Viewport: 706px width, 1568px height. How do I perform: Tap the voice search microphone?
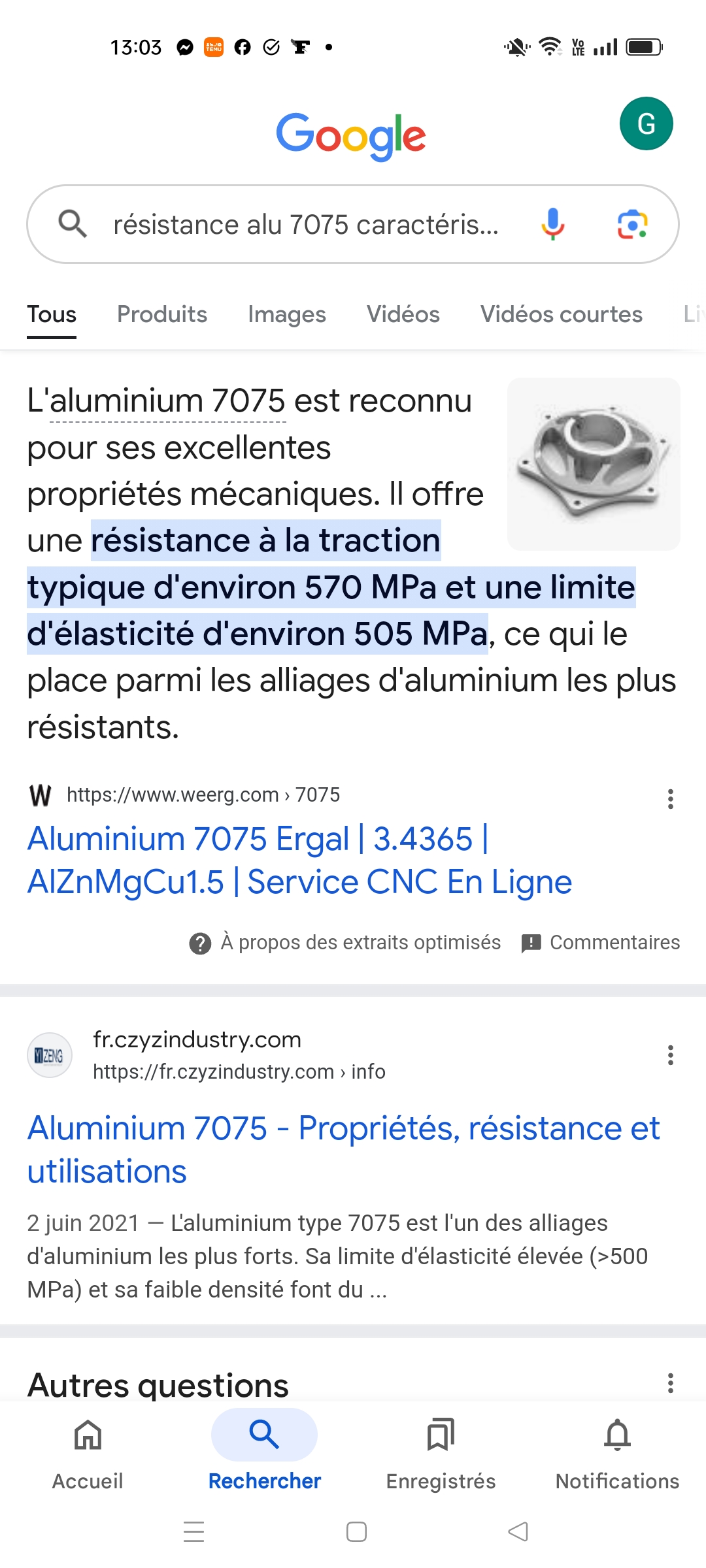(x=552, y=224)
